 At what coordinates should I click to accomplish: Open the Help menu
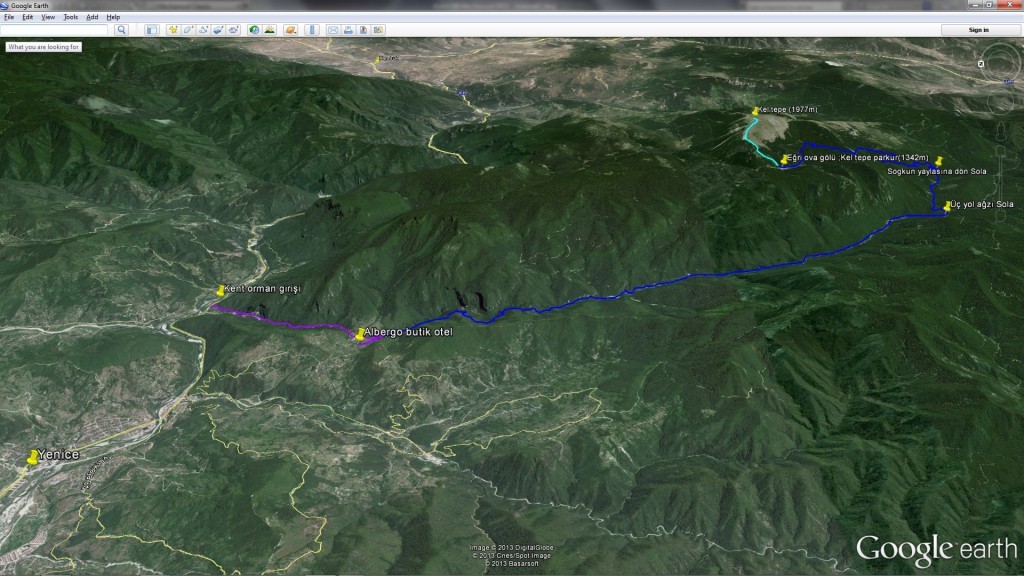tap(113, 17)
